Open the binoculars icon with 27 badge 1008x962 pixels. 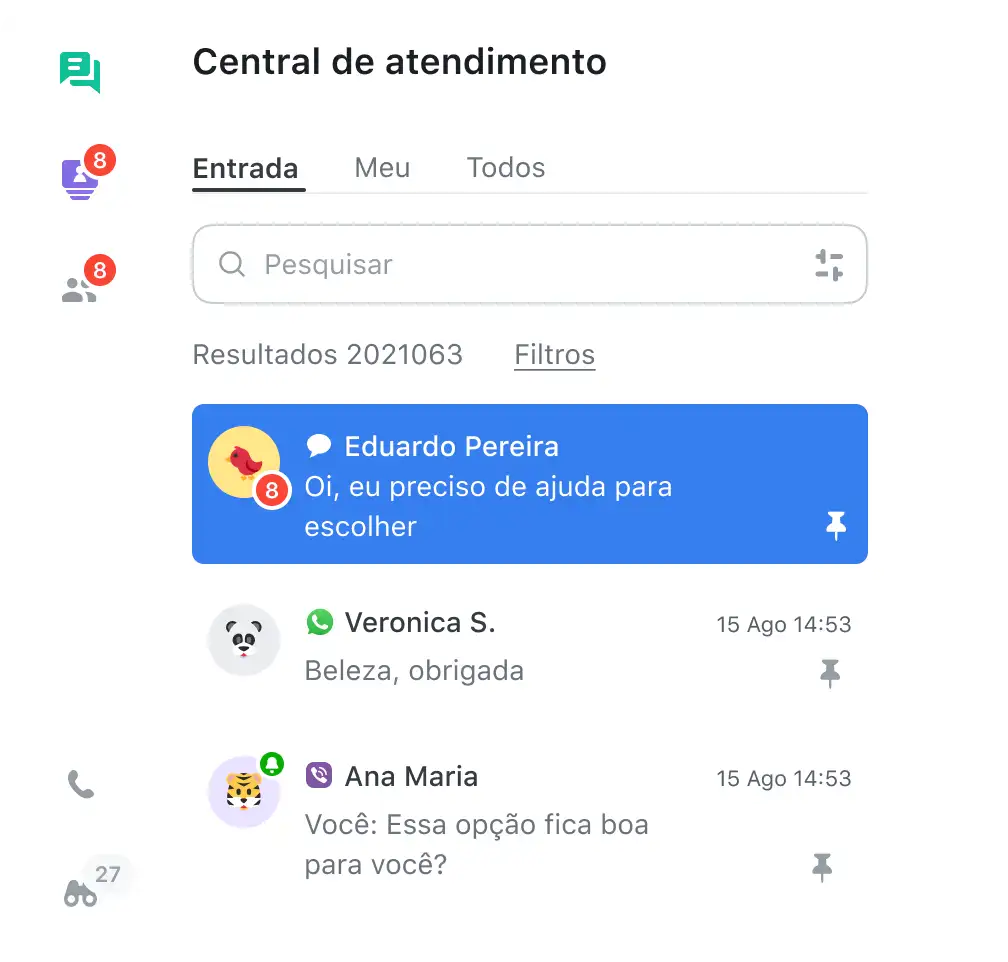81,892
